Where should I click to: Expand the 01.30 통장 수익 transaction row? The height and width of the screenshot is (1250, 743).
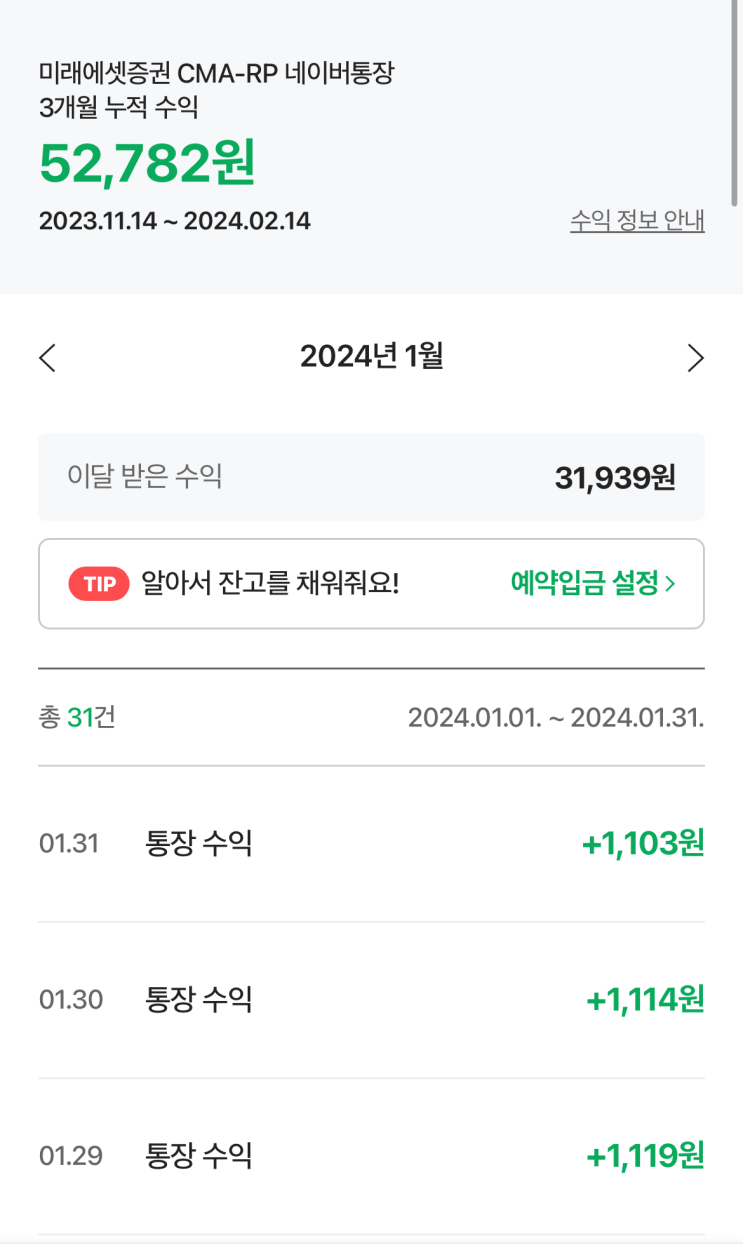pyautogui.click(x=371, y=999)
